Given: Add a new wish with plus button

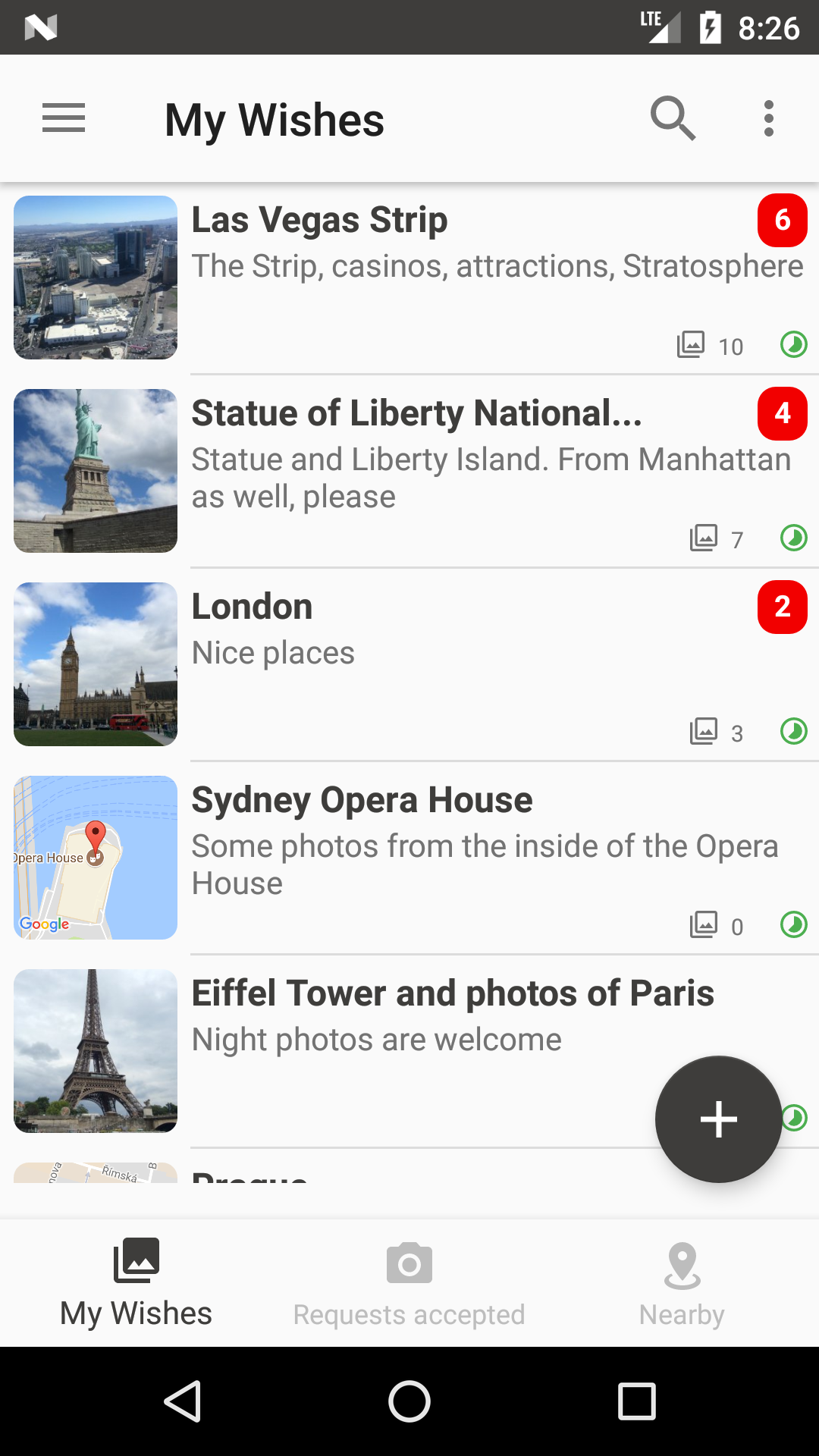Looking at the screenshot, I should click(718, 1119).
